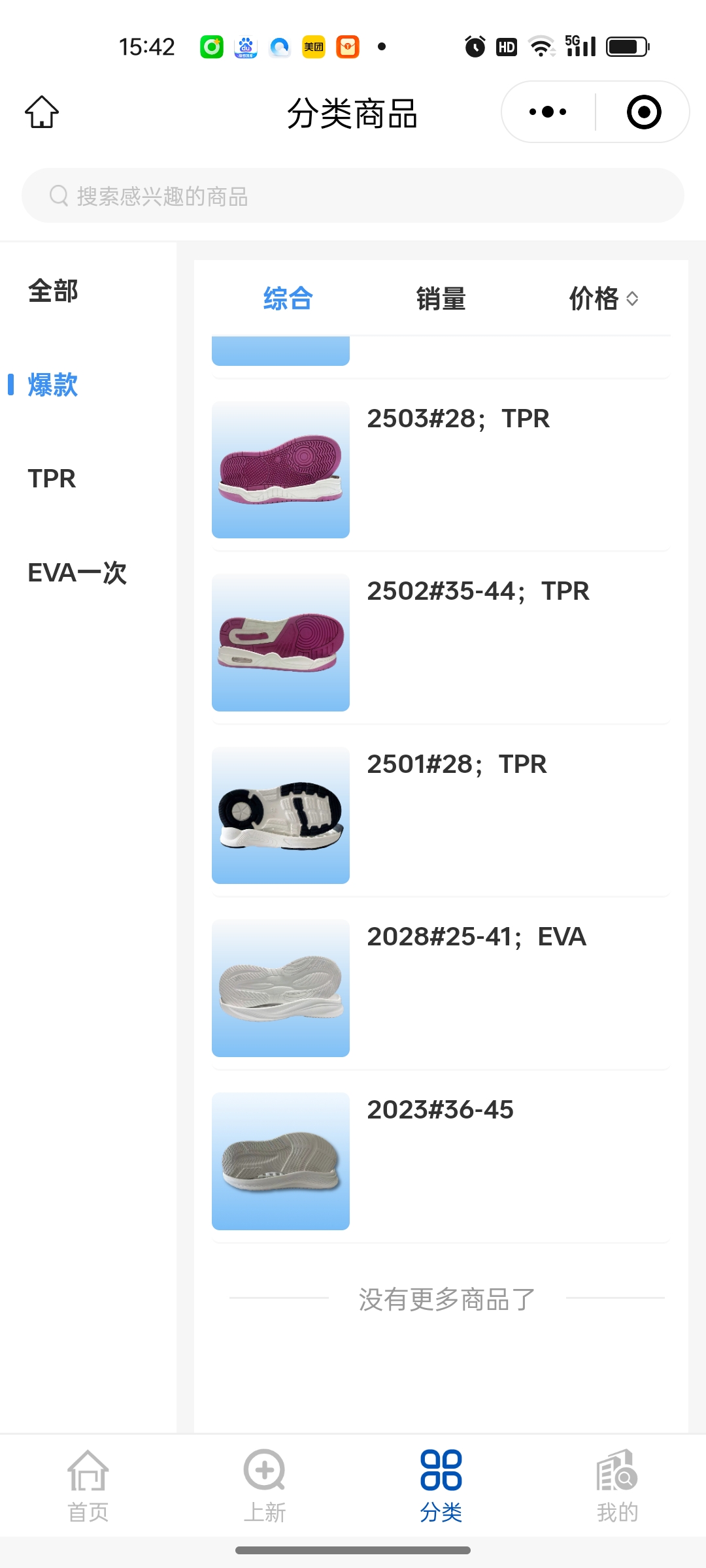Open product 2023#36-45
This screenshot has width=706, height=1568.
coord(441,1160)
